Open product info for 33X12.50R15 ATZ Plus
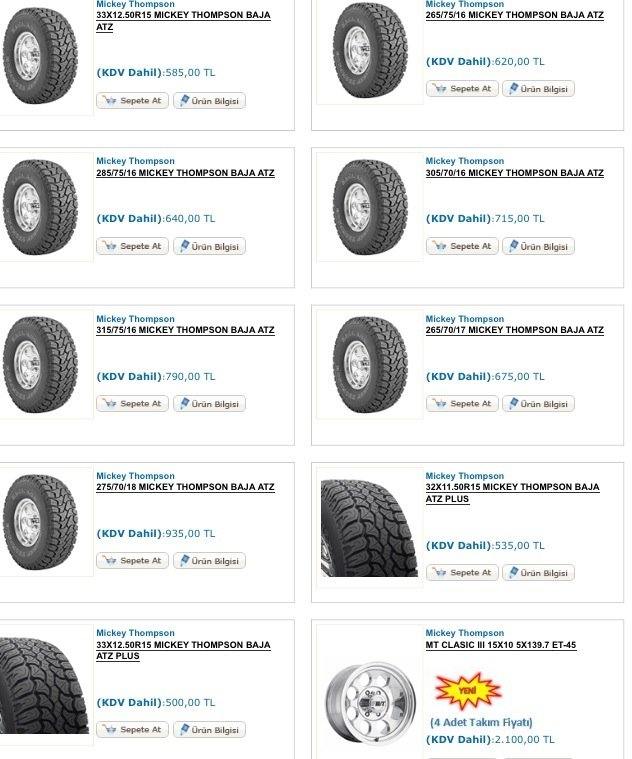Screen dimensions: 632x759 coord(209,730)
